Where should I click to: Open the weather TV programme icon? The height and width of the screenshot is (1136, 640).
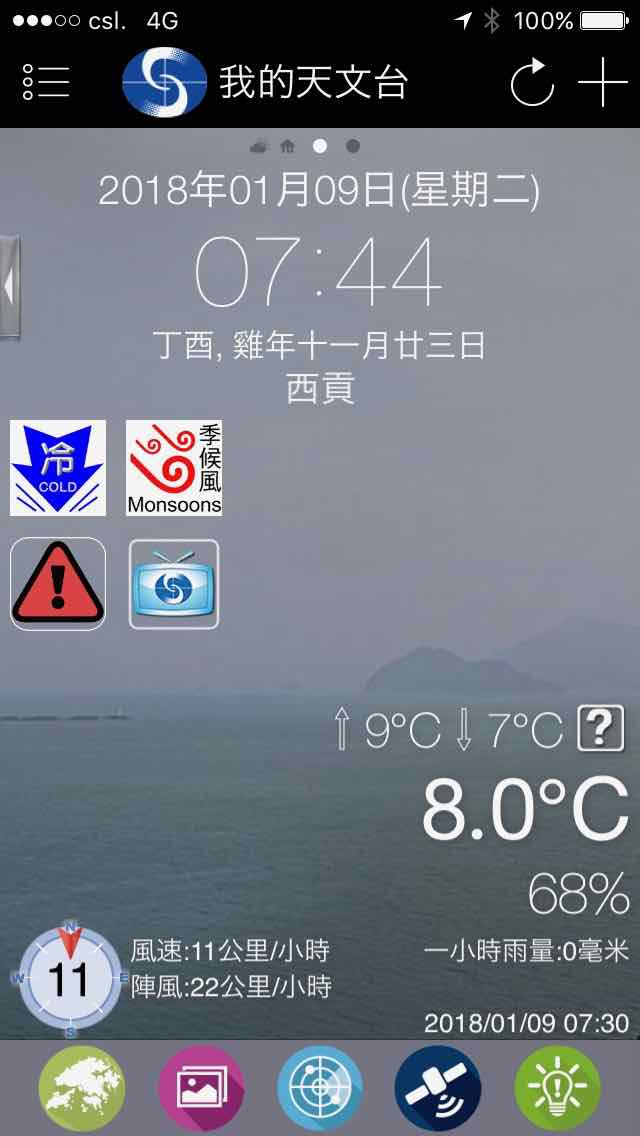click(x=174, y=584)
